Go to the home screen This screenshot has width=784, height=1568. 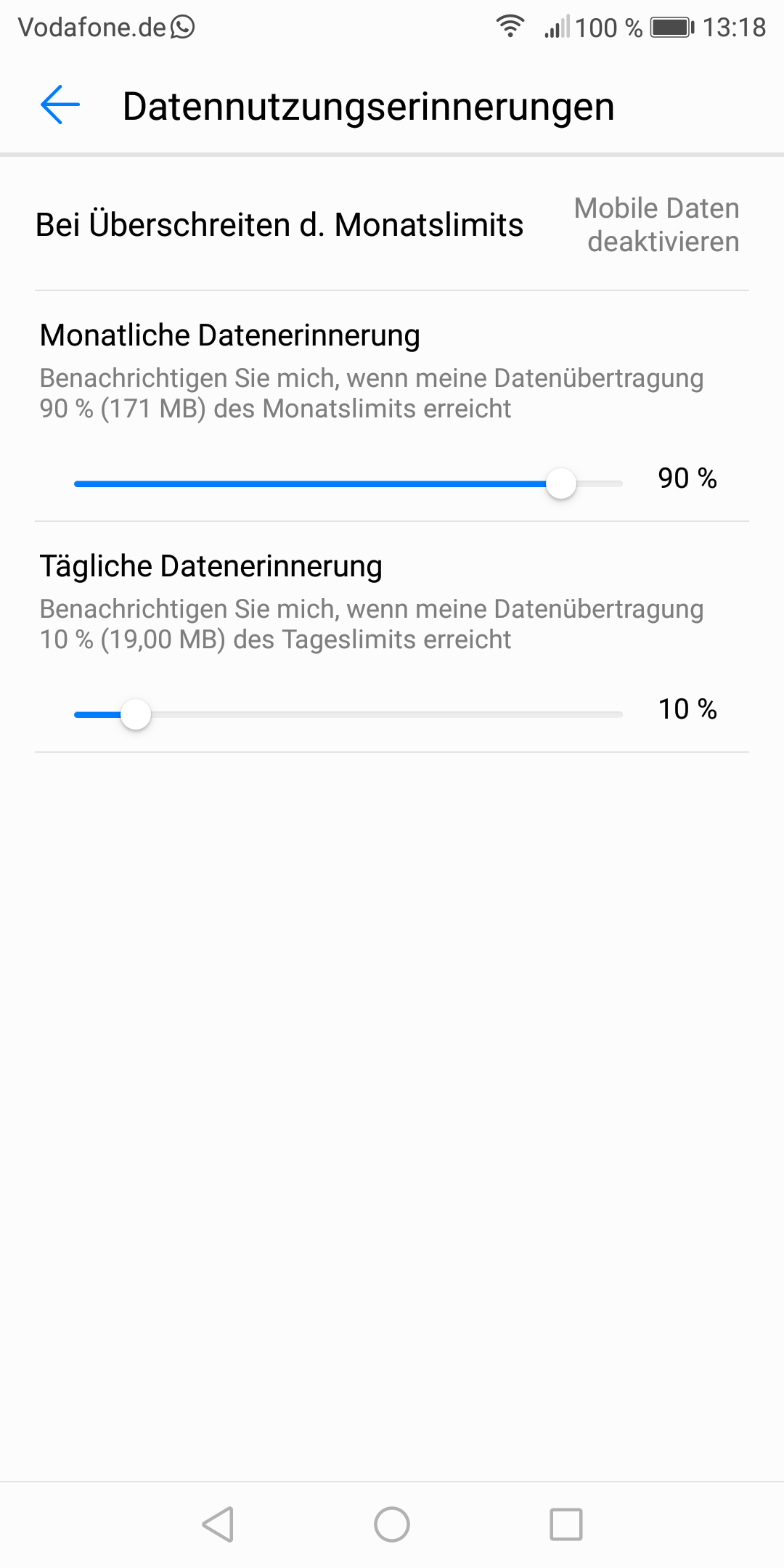(392, 1524)
